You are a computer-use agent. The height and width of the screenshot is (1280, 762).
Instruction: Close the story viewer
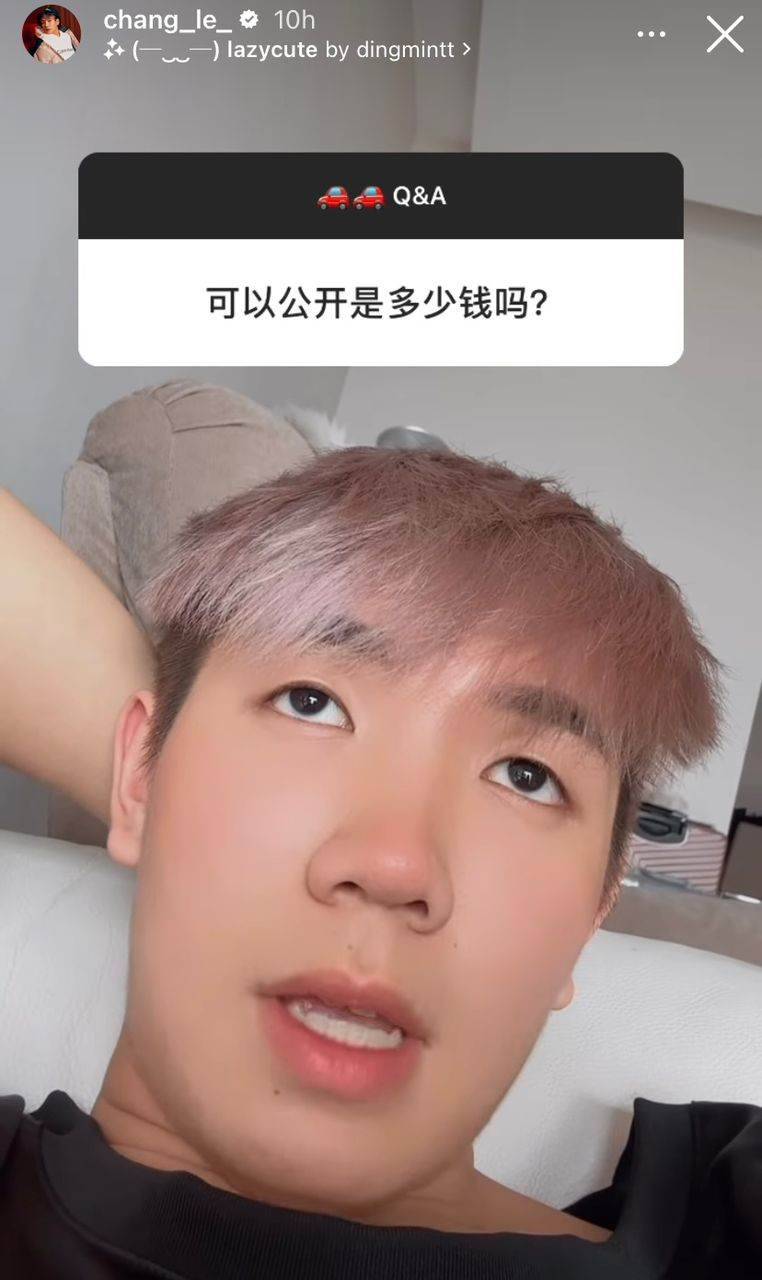[x=724, y=34]
